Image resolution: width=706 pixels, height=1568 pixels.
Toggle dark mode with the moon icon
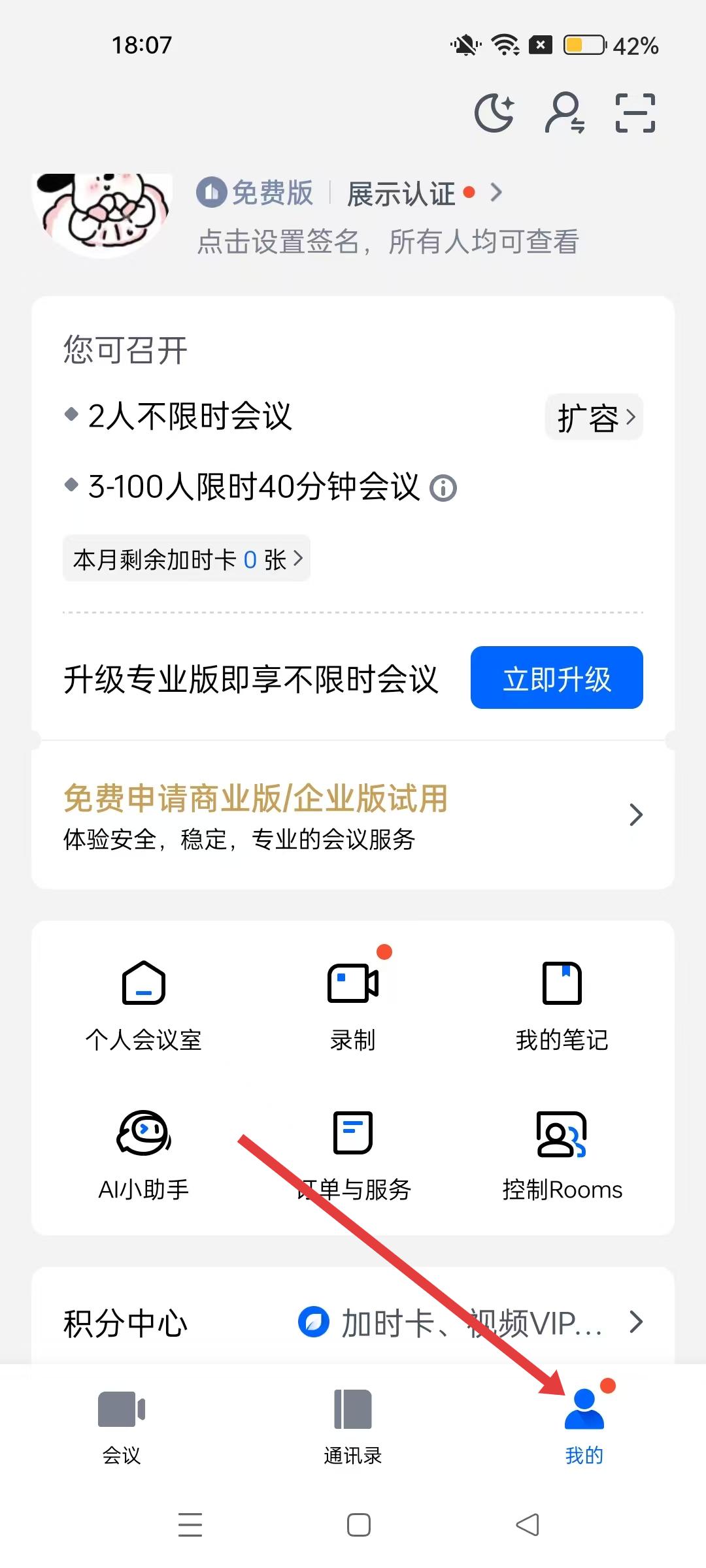(x=494, y=113)
